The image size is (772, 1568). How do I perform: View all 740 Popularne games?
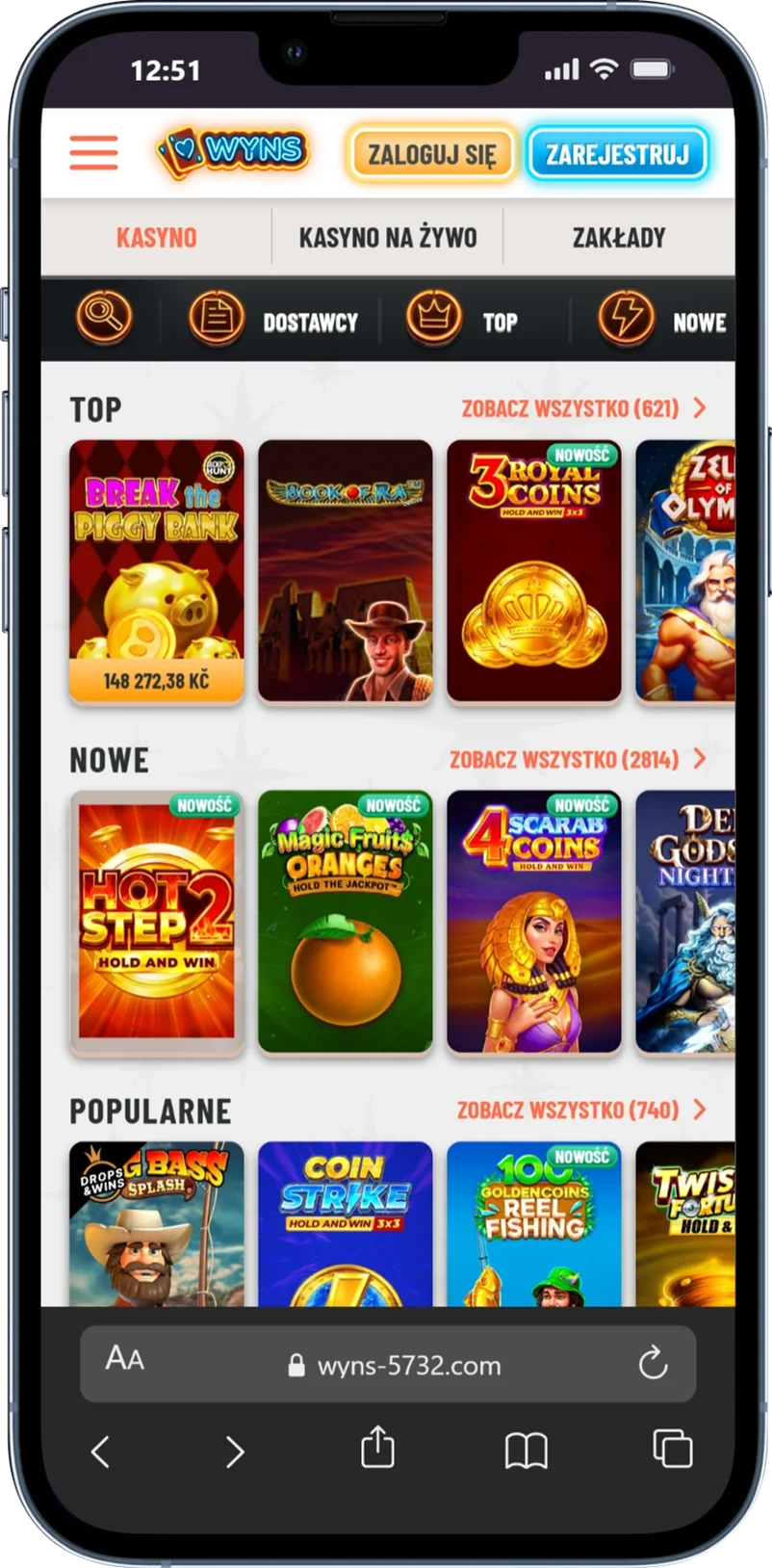coord(581,1111)
